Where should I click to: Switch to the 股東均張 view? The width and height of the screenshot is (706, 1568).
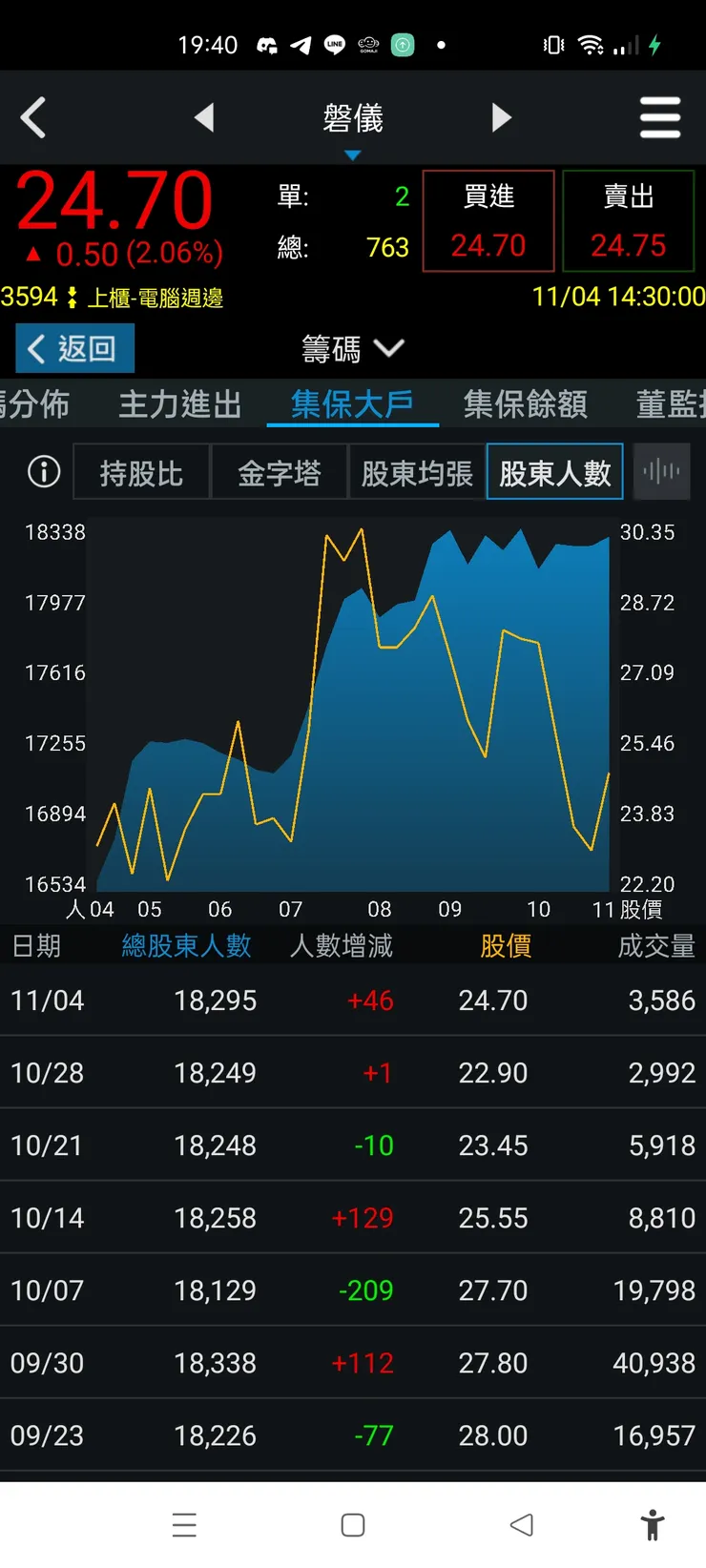pyautogui.click(x=416, y=471)
